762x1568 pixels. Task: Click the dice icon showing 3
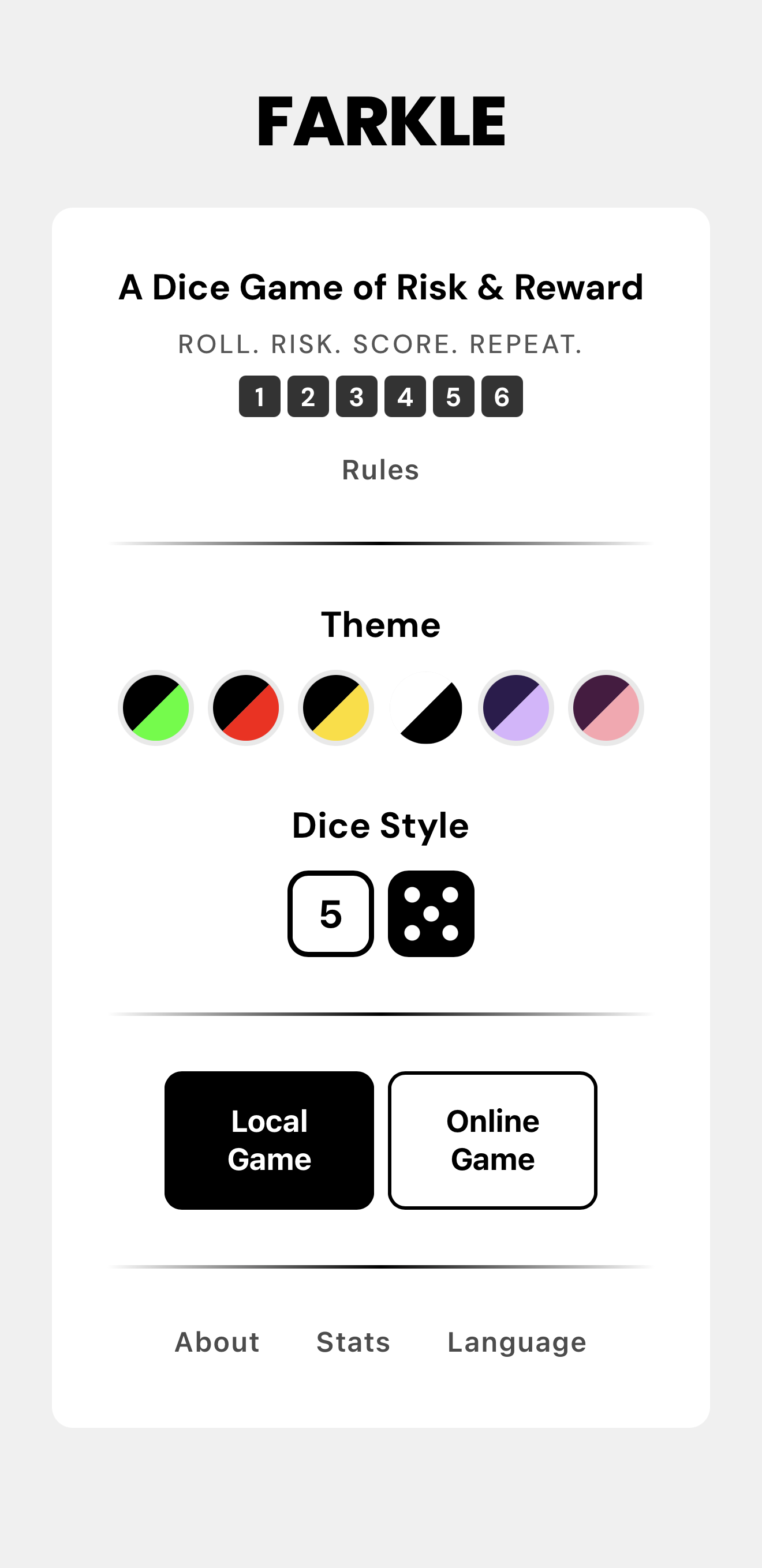[356, 396]
